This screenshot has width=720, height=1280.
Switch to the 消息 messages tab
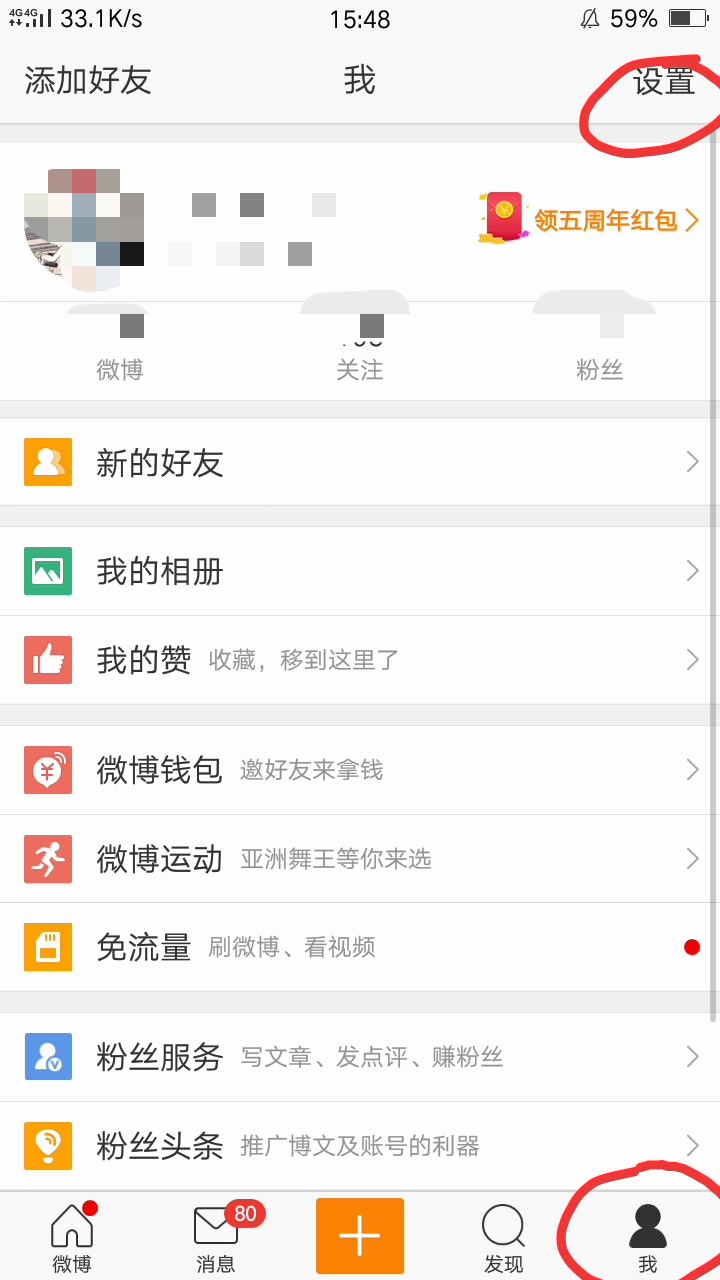pyautogui.click(x=216, y=1238)
